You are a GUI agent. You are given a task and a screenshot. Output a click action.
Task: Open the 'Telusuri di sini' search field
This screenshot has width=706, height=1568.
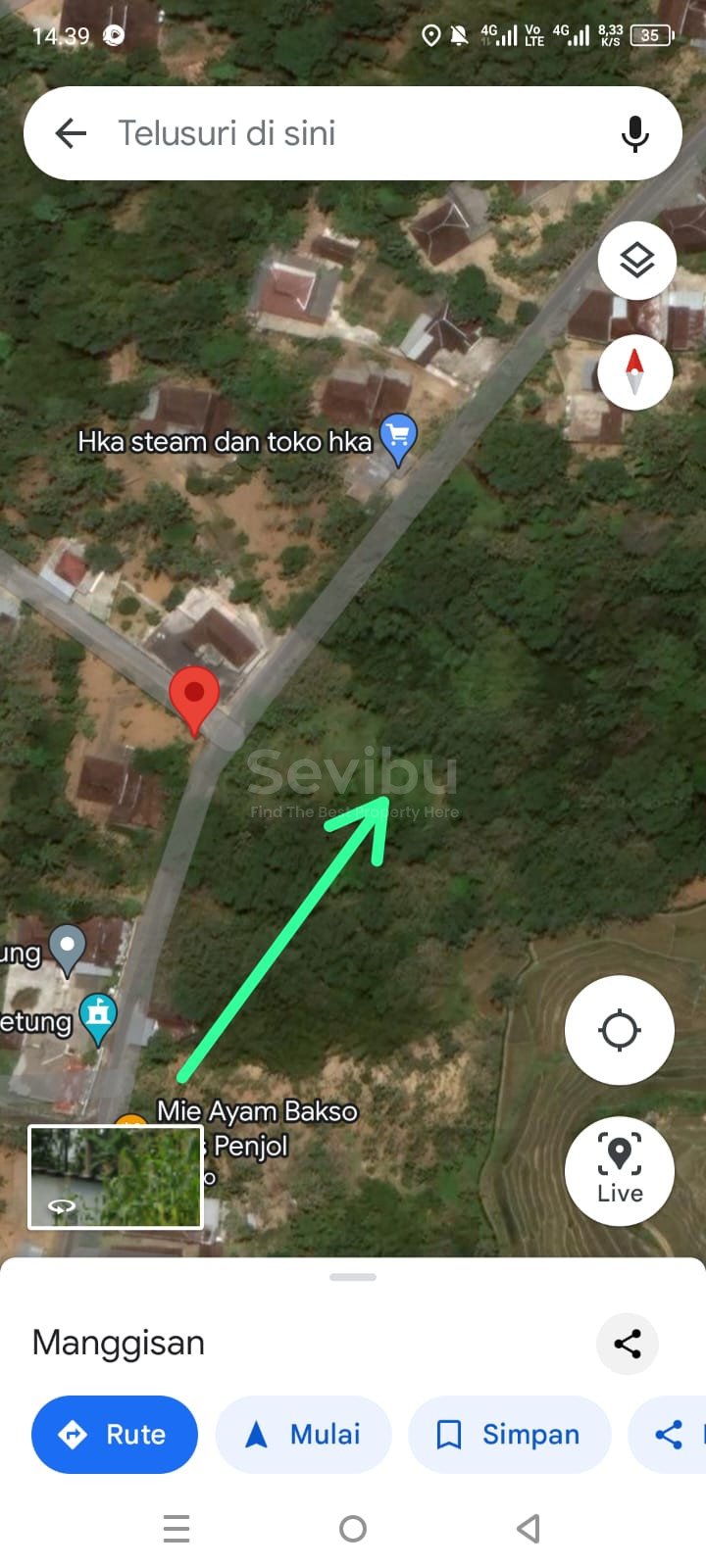tap(333, 133)
